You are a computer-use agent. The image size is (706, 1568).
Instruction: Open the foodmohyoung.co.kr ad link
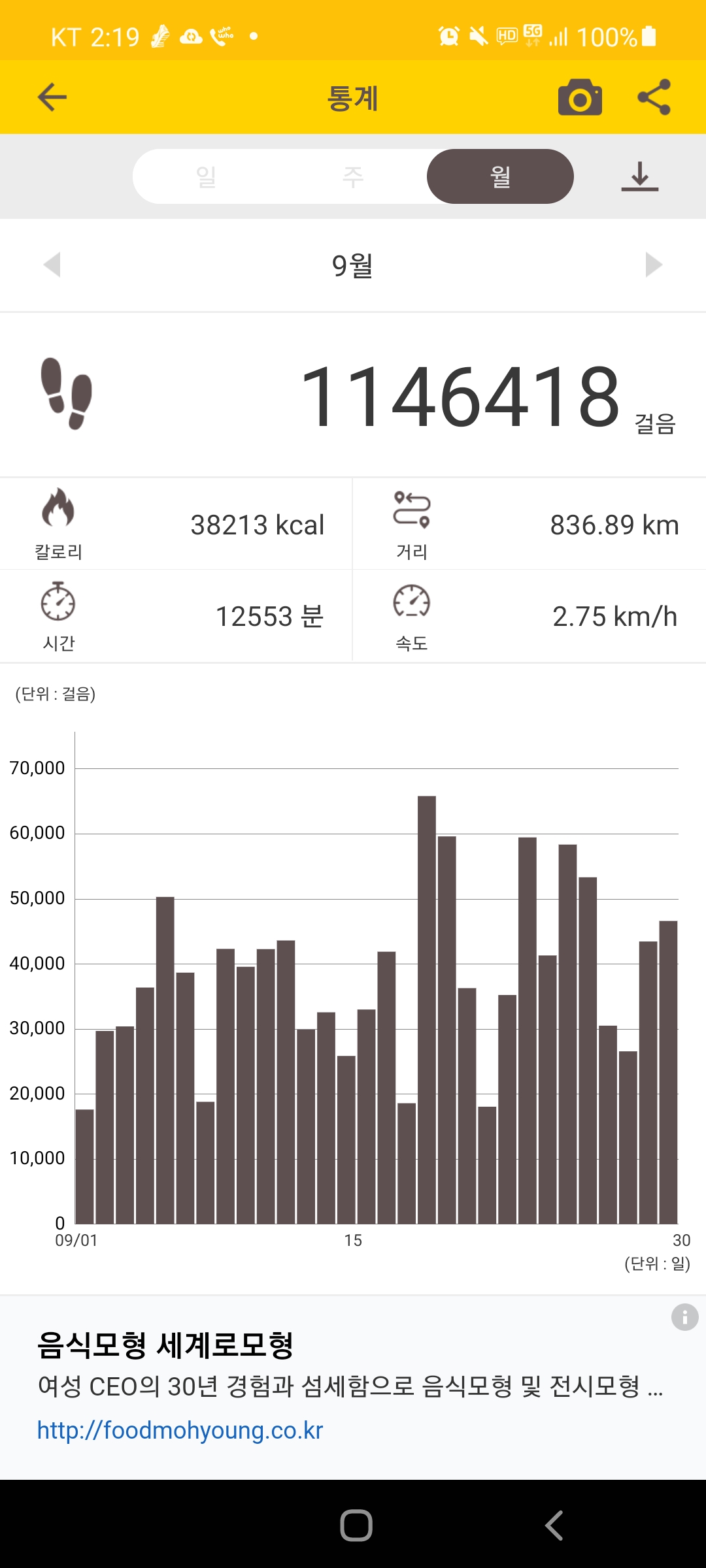(x=180, y=1430)
